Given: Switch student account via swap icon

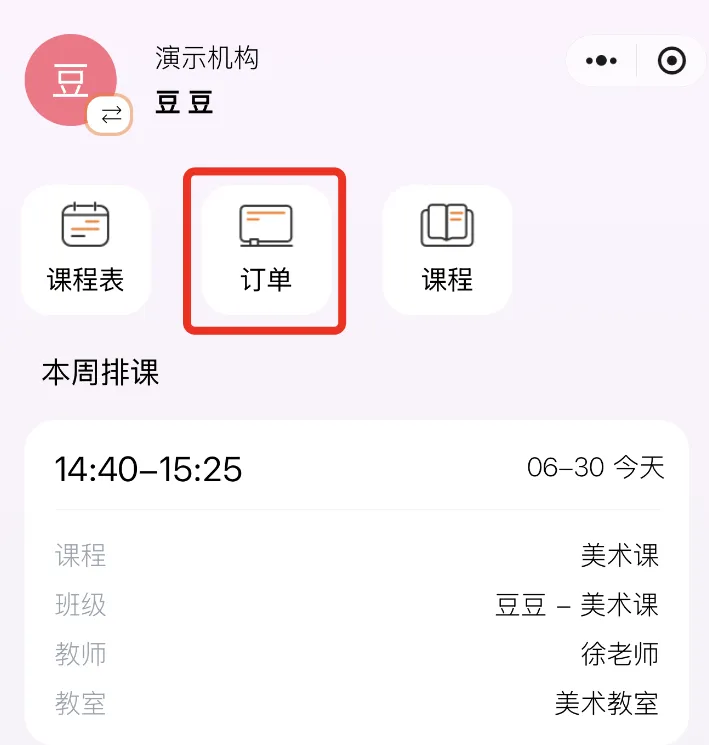Looking at the screenshot, I should 110,116.
